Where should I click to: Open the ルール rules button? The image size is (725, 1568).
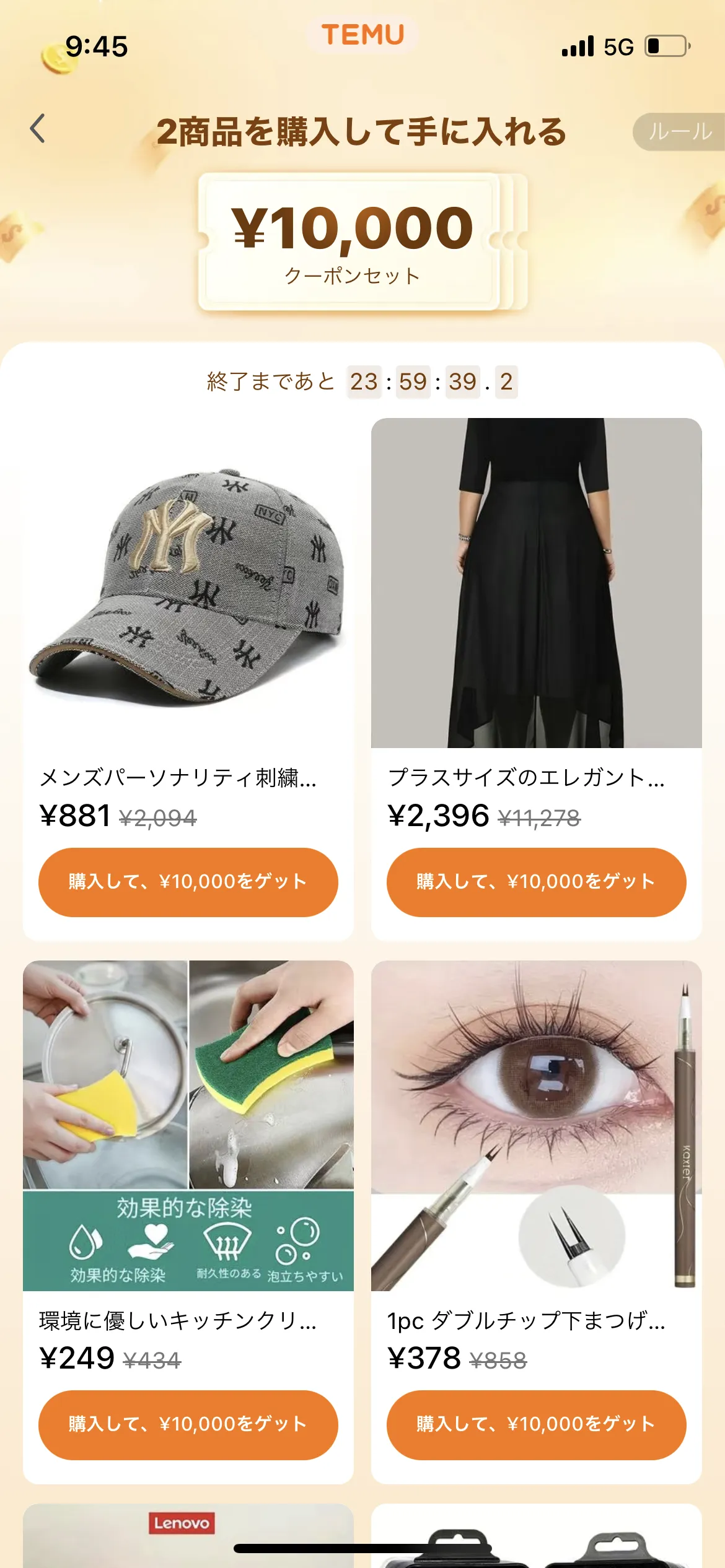point(679,131)
